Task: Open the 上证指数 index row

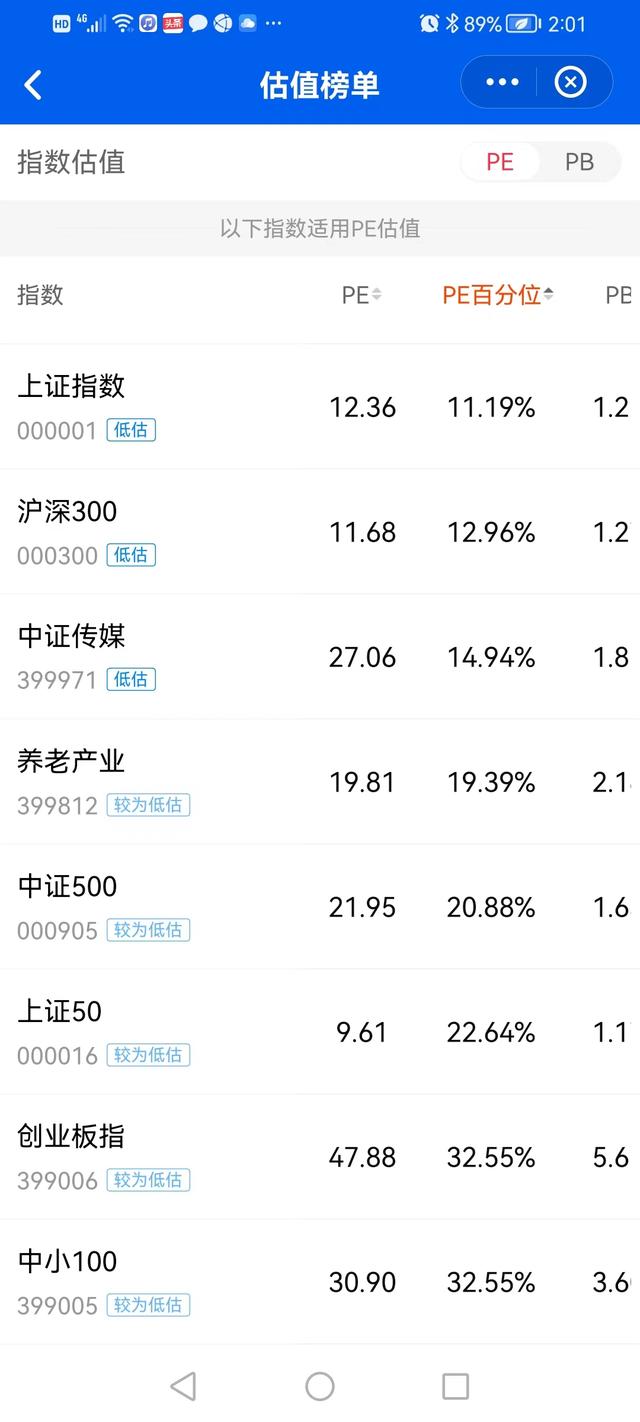Action: point(320,407)
